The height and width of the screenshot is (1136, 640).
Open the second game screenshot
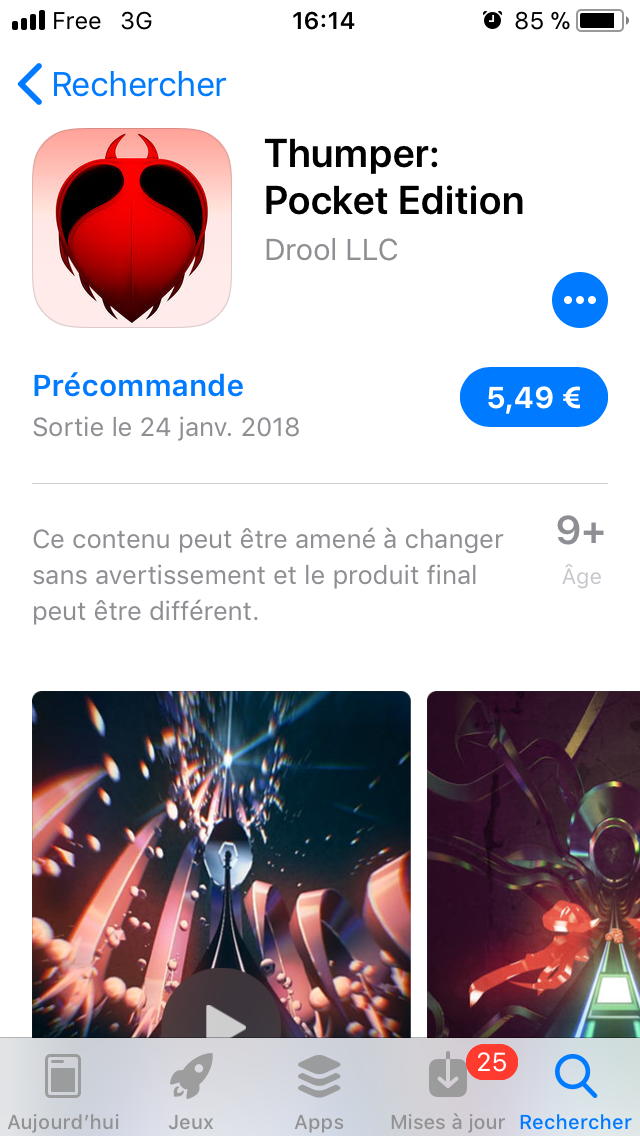pos(533,865)
